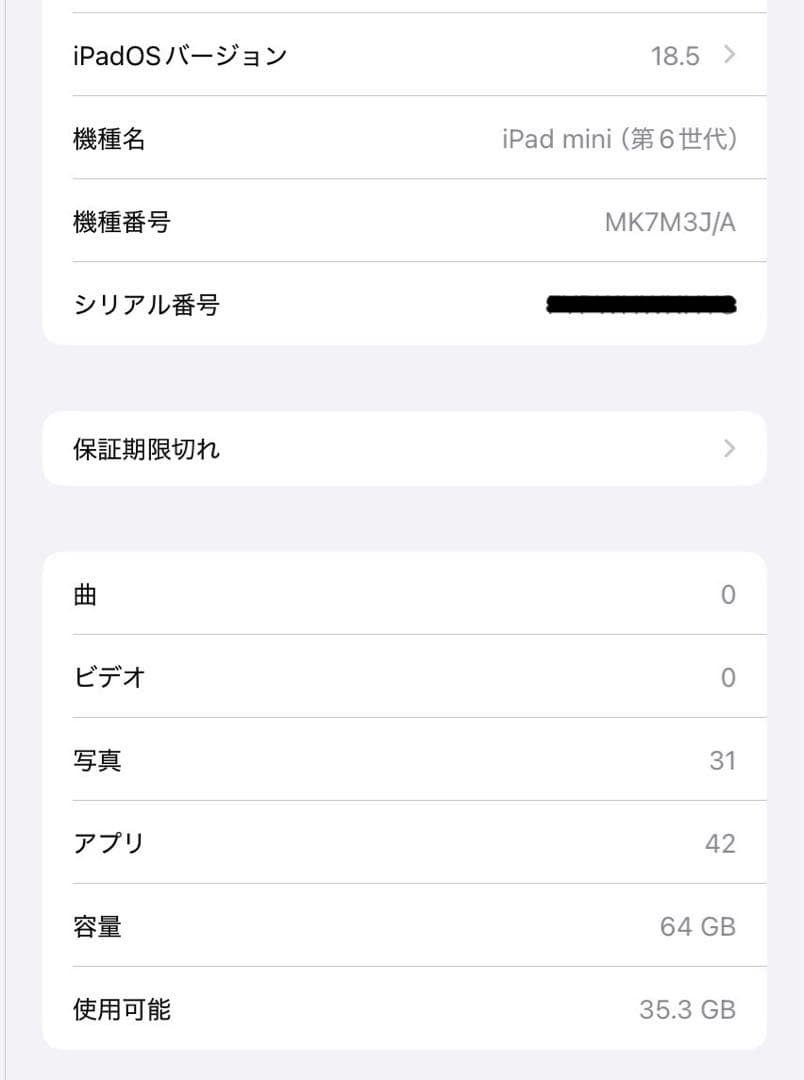Select the 機種番号 model number row
The width and height of the screenshot is (804, 1080).
coord(400,222)
